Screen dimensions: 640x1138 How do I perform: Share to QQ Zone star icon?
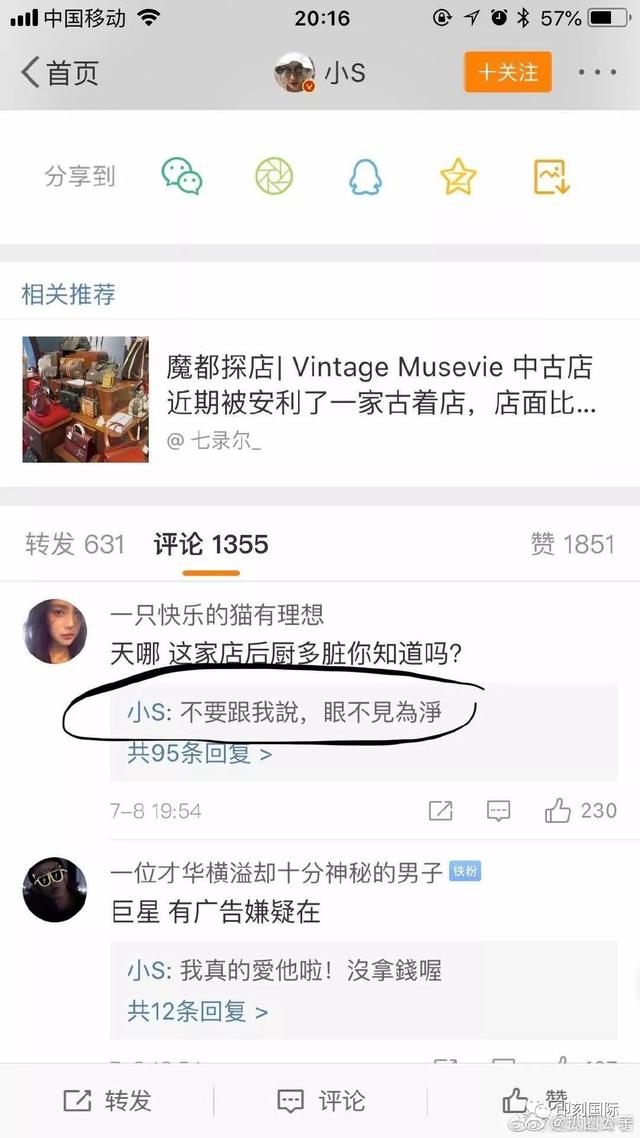click(x=458, y=177)
